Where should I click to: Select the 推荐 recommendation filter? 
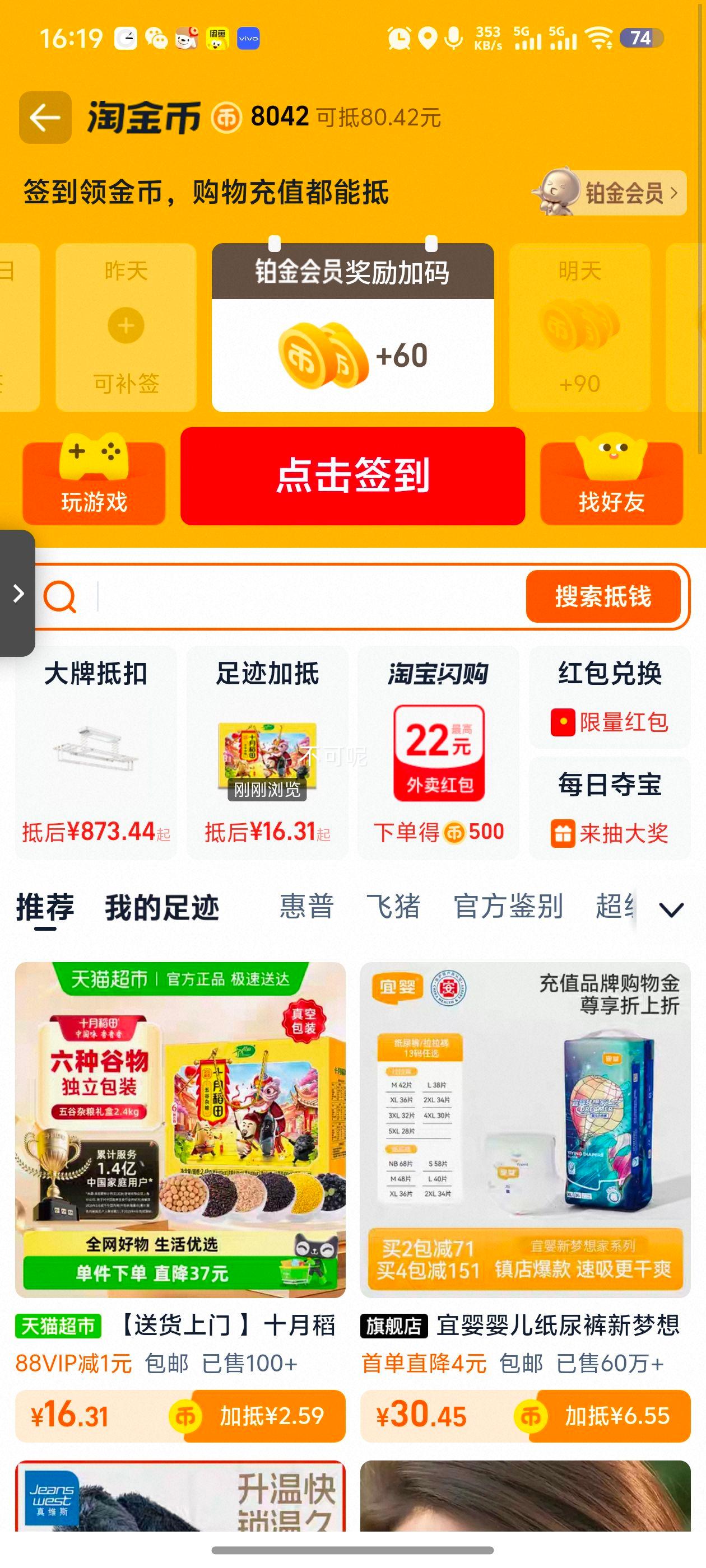coord(44,907)
